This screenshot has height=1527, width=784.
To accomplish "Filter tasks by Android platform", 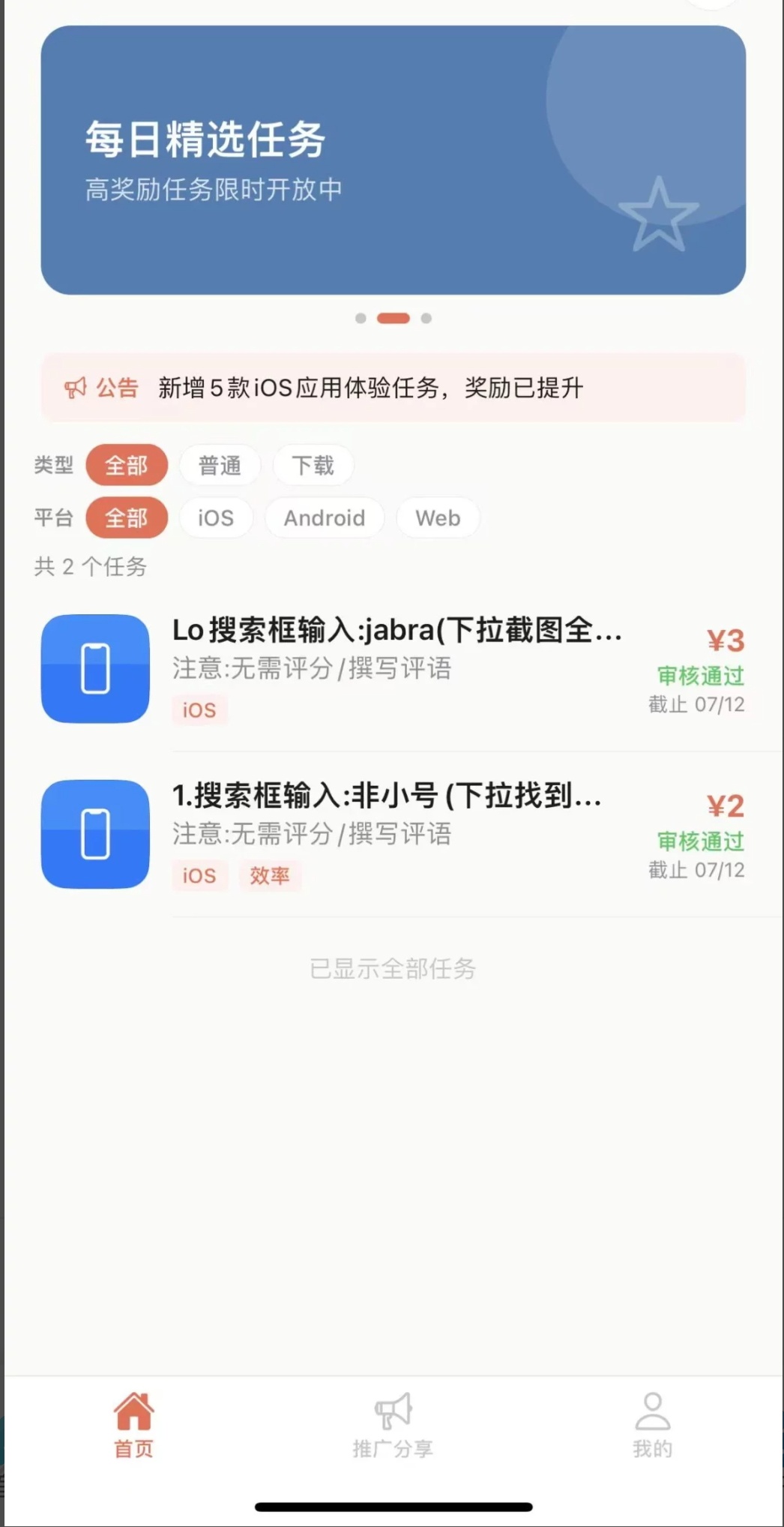I will point(325,517).
